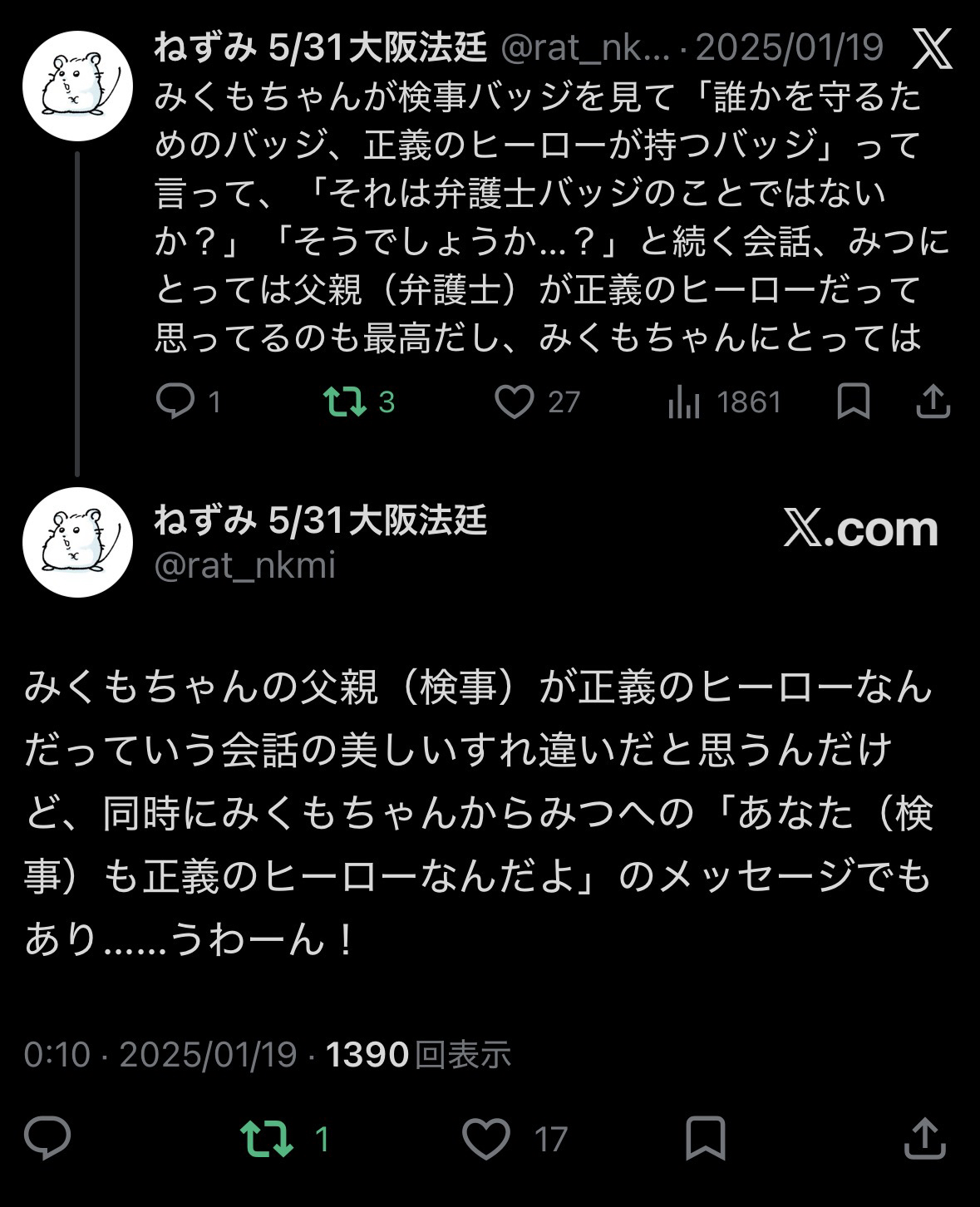Screen dimensions: 980x1207
Task: Like the first post with 27 likes
Action: coord(515,402)
